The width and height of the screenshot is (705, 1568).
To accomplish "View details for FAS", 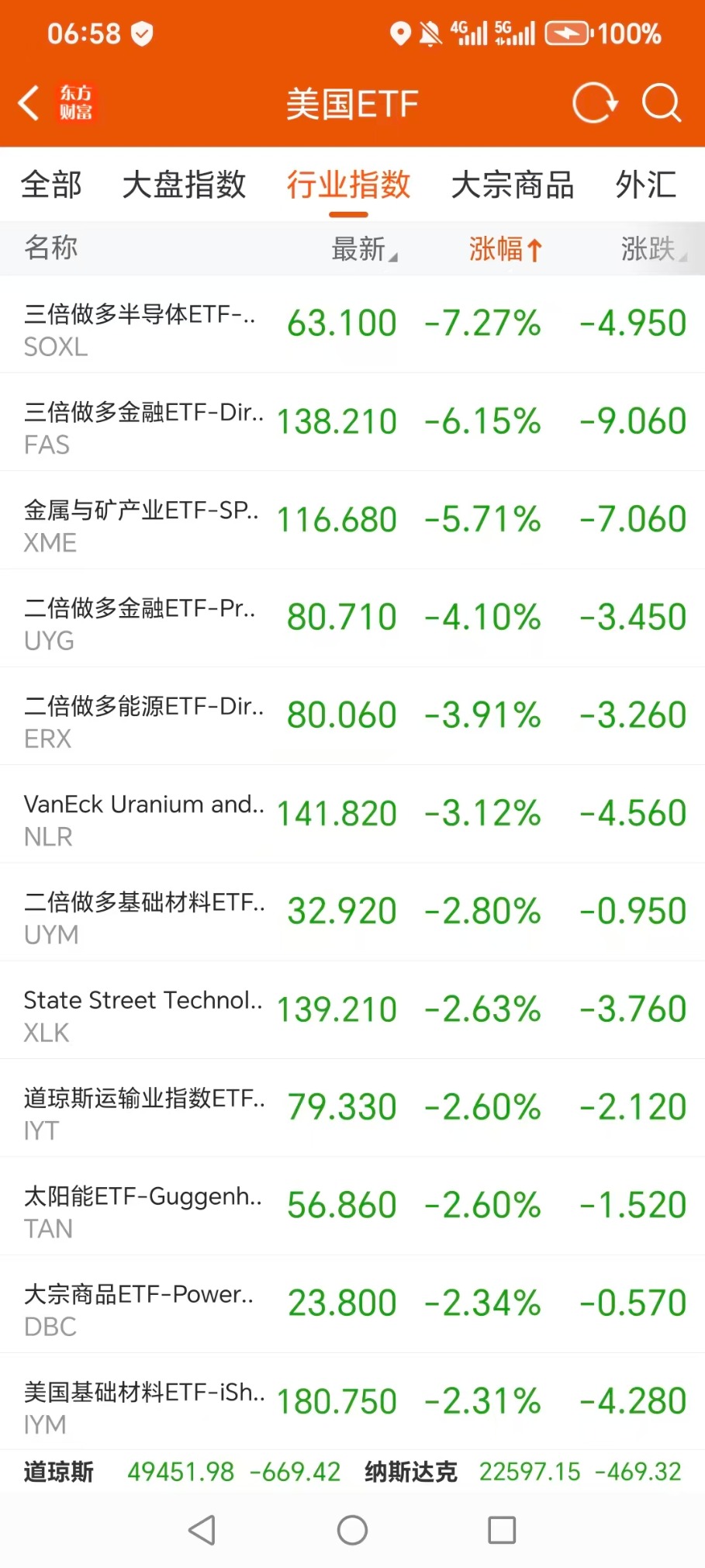I will [352, 422].
